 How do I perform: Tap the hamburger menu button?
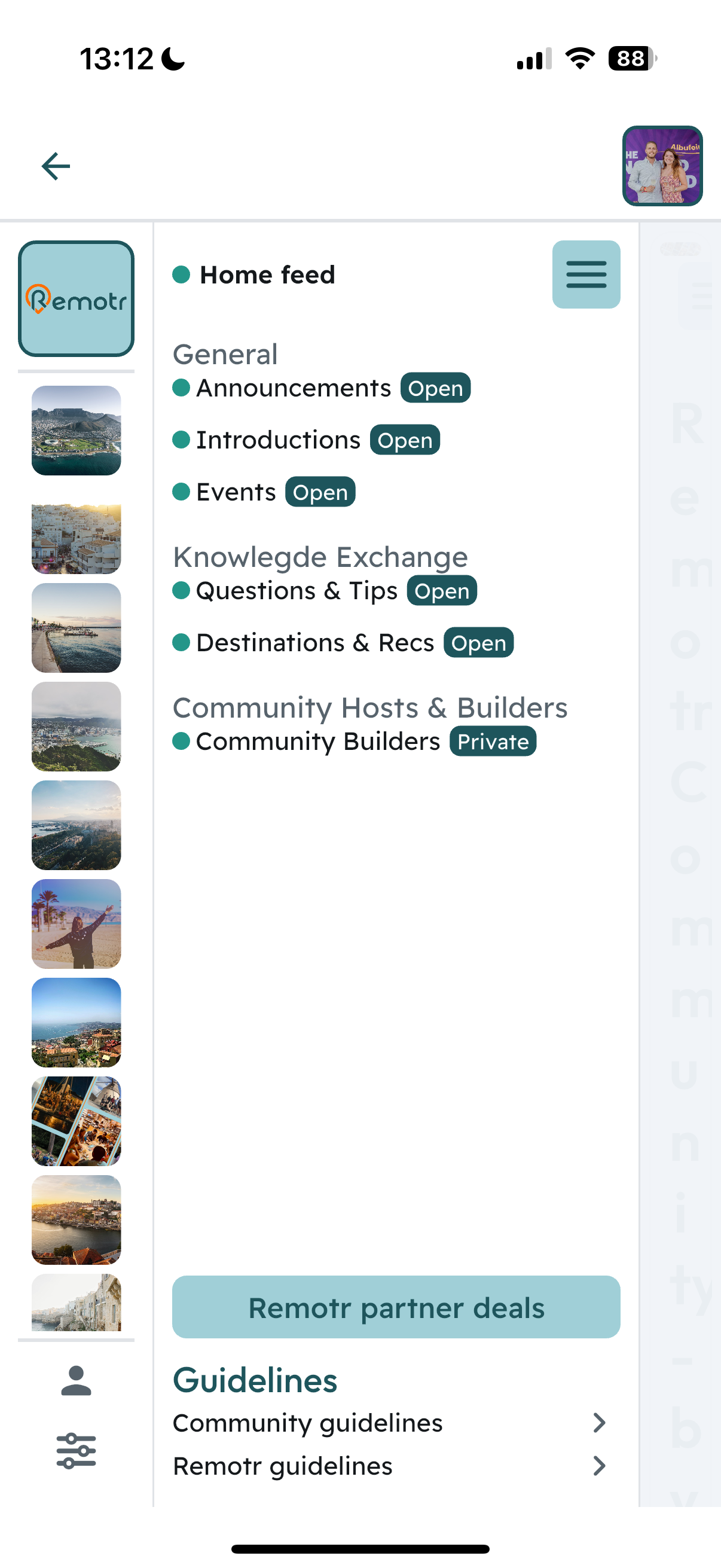[x=586, y=274]
